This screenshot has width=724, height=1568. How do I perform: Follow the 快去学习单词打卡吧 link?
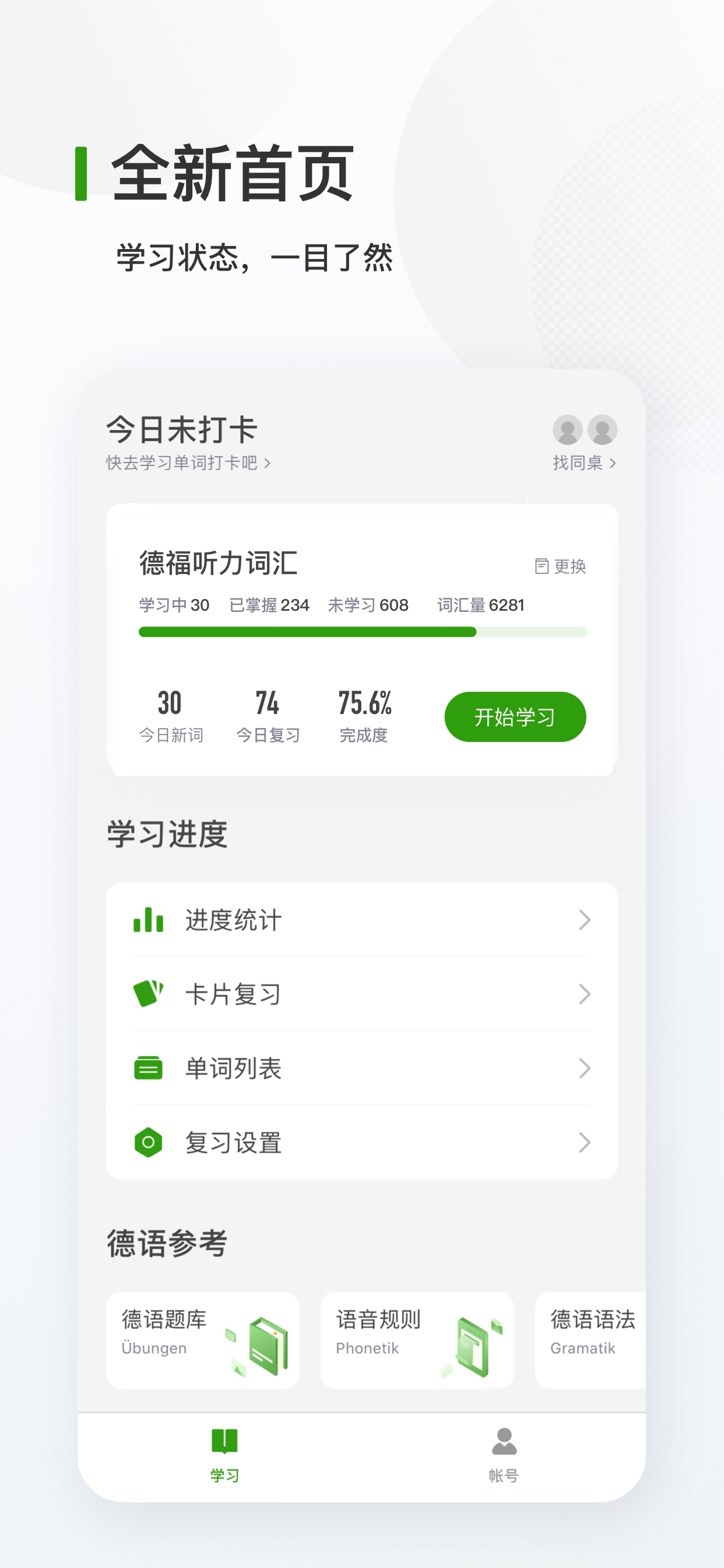coord(182,464)
